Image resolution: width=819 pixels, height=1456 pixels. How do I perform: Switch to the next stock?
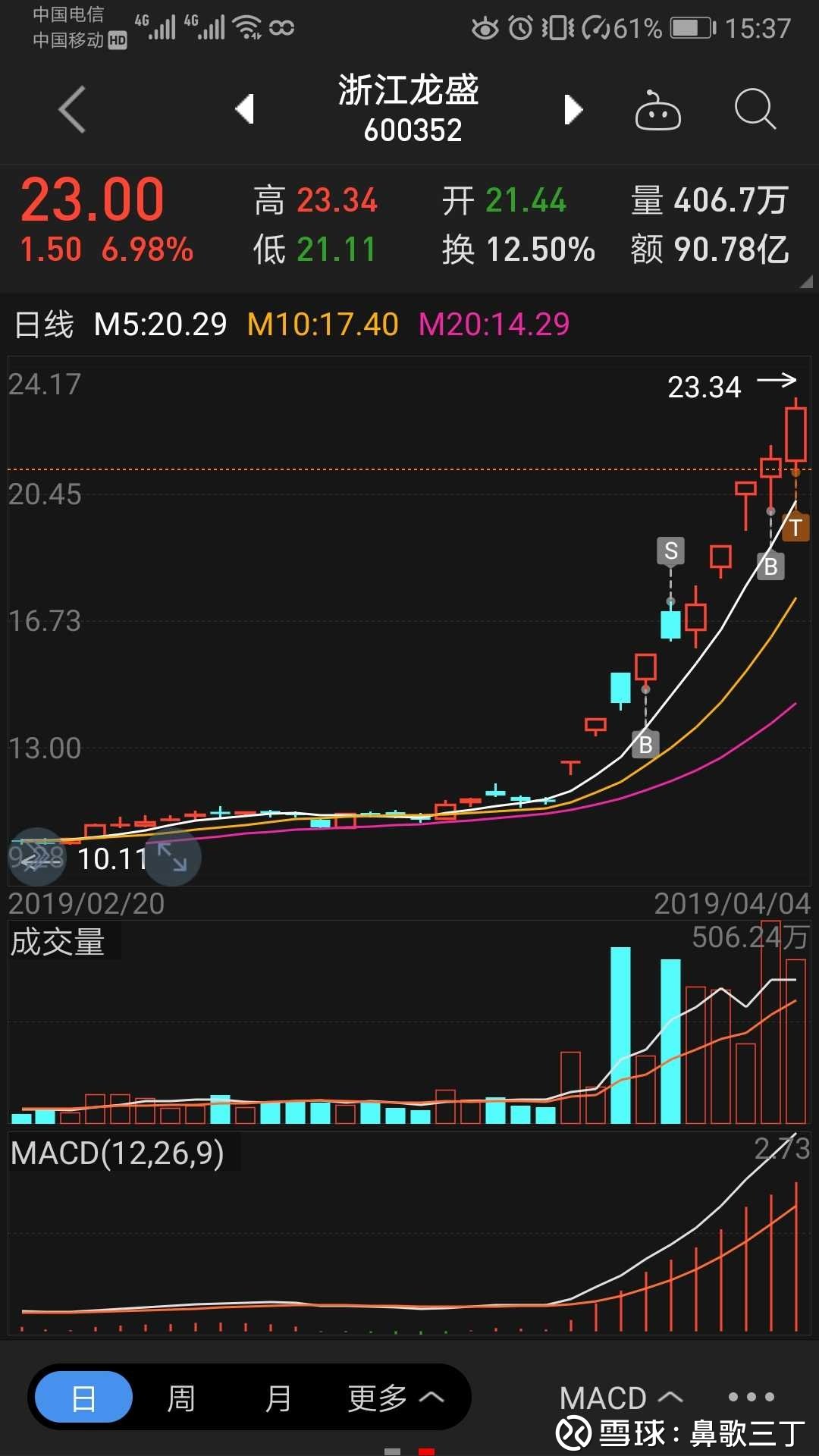[x=573, y=110]
